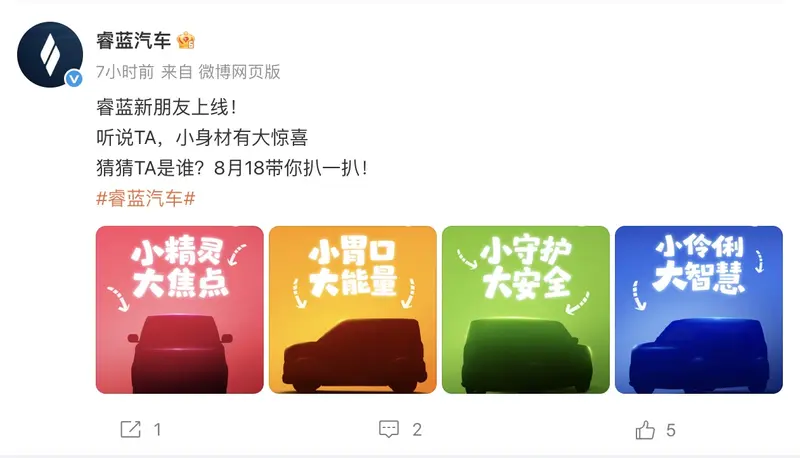View the 小精灵大焦点 red image
The width and height of the screenshot is (800, 458).
180,309
